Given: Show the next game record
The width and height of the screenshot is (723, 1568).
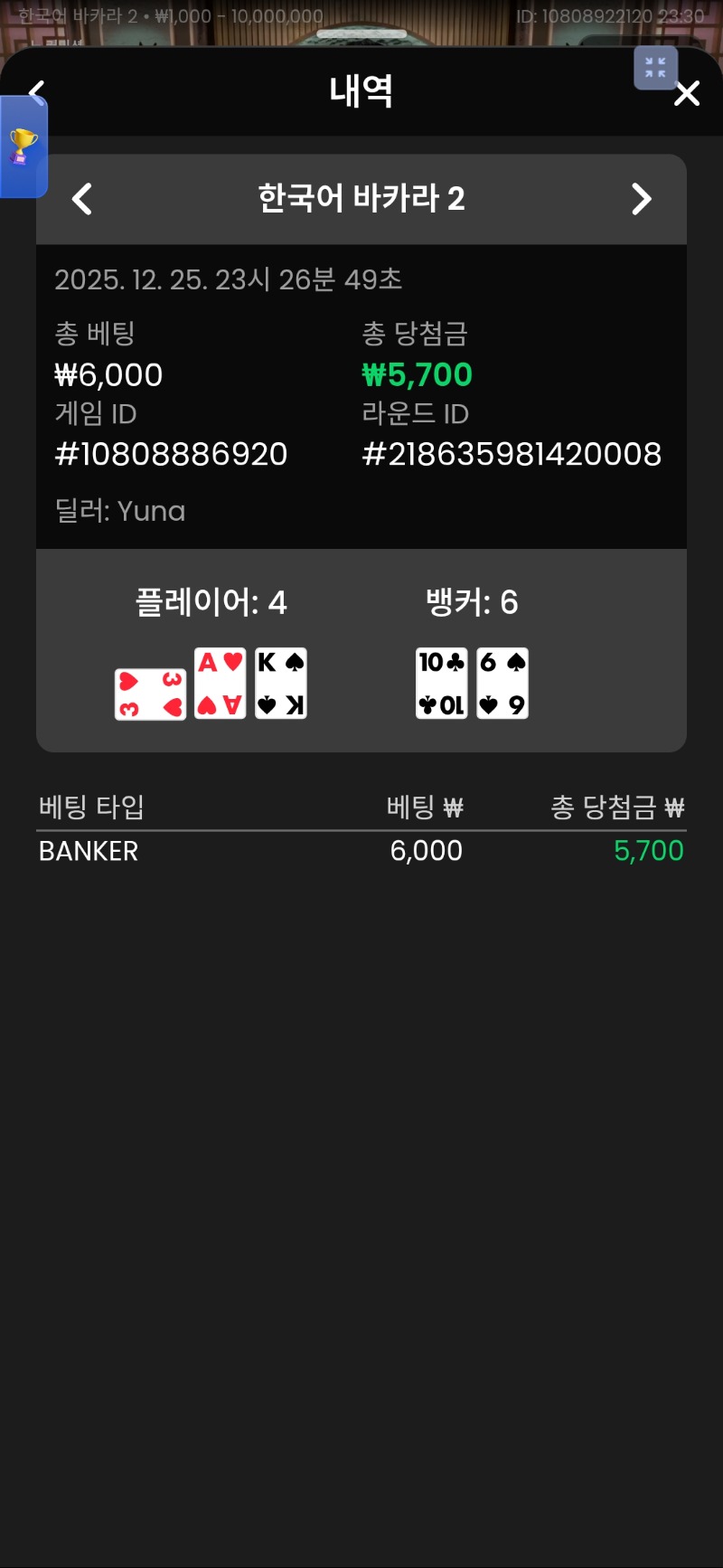Looking at the screenshot, I should click(641, 199).
